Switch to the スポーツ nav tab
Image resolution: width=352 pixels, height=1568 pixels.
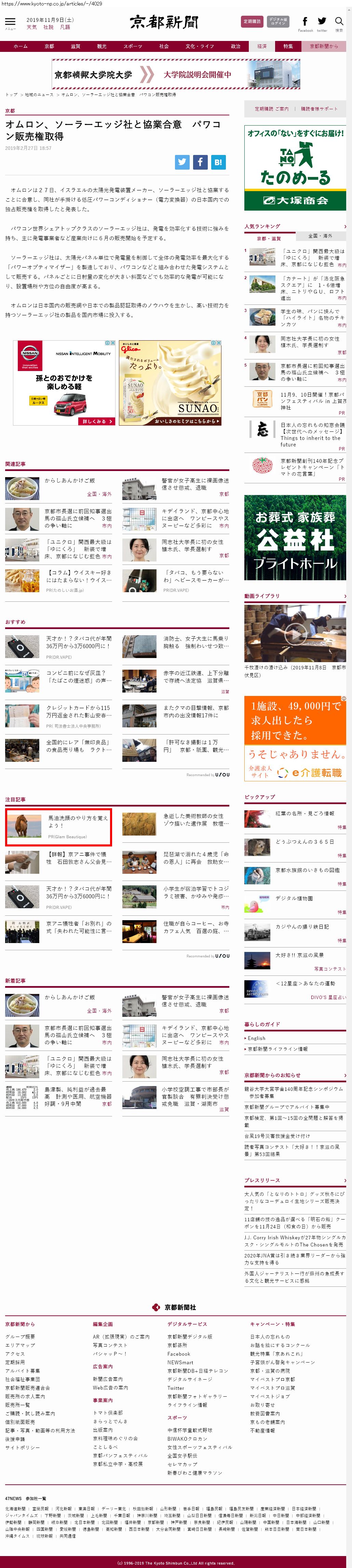point(132,46)
